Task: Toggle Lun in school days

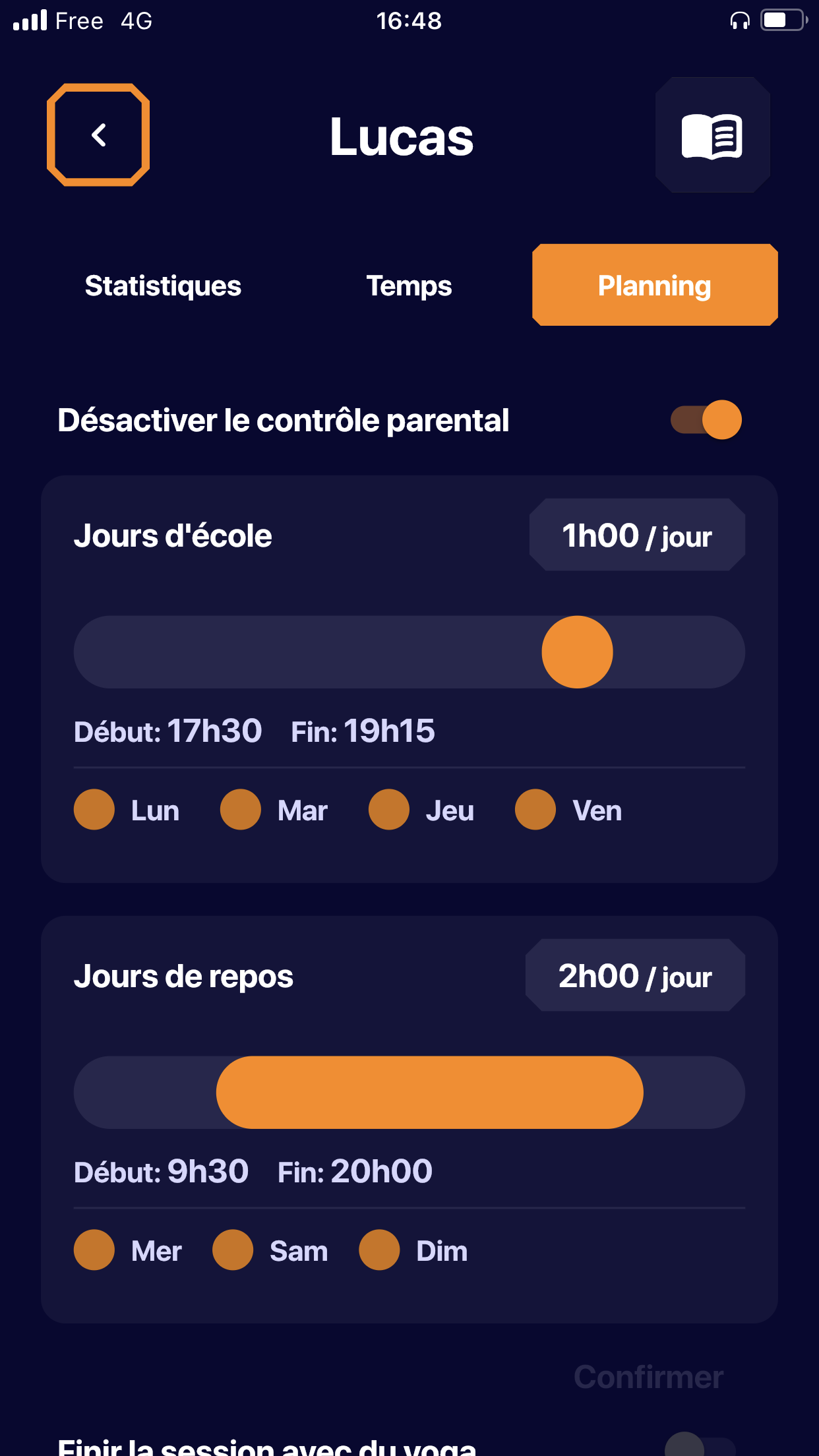Action: (94, 810)
